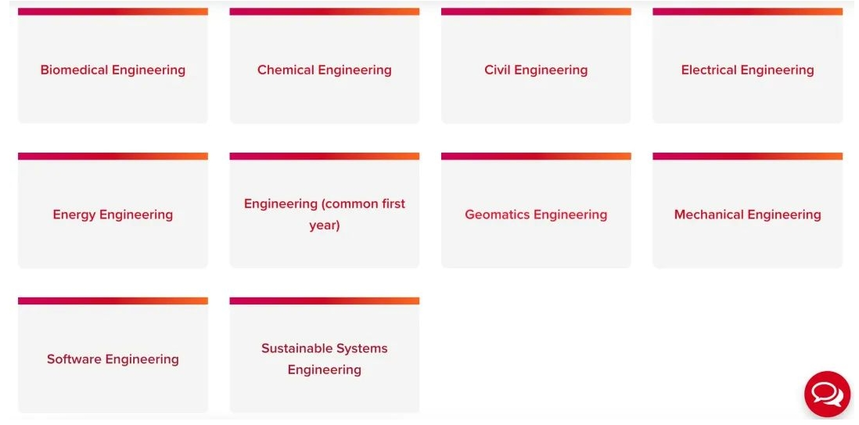Open the Energy Engineering card
This screenshot has width=859, height=425.
point(113,215)
